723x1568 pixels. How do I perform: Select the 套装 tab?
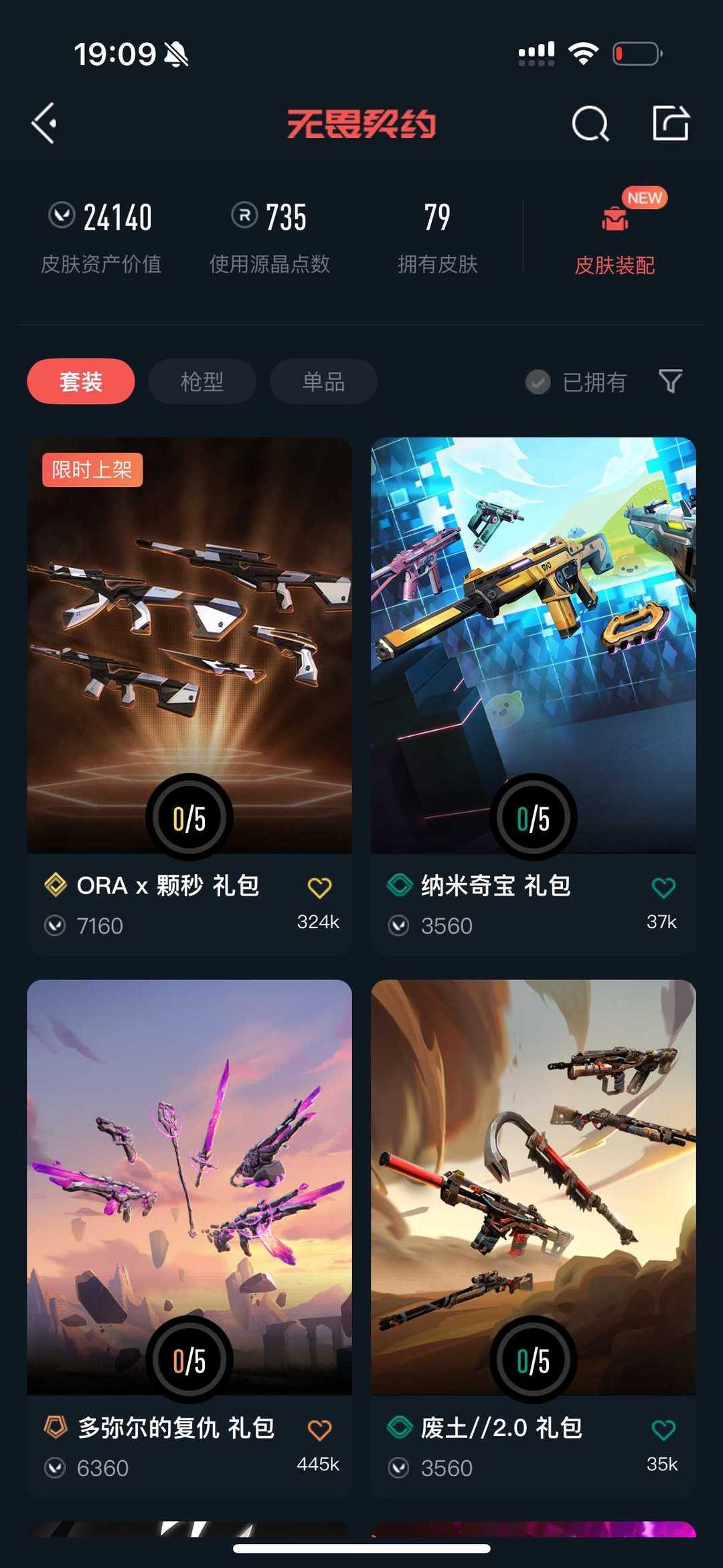(80, 381)
